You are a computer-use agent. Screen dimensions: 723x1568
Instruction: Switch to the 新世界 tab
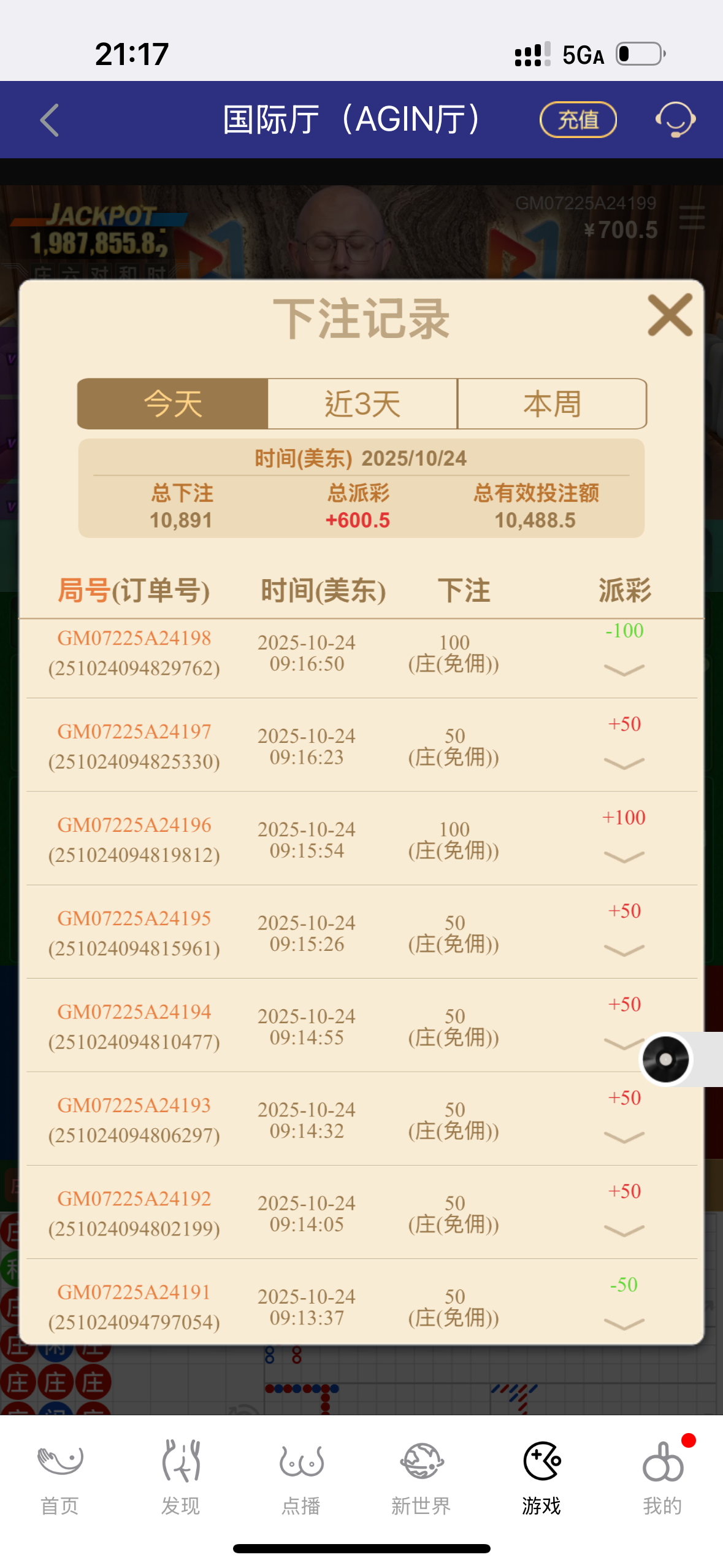[421, 1476]
